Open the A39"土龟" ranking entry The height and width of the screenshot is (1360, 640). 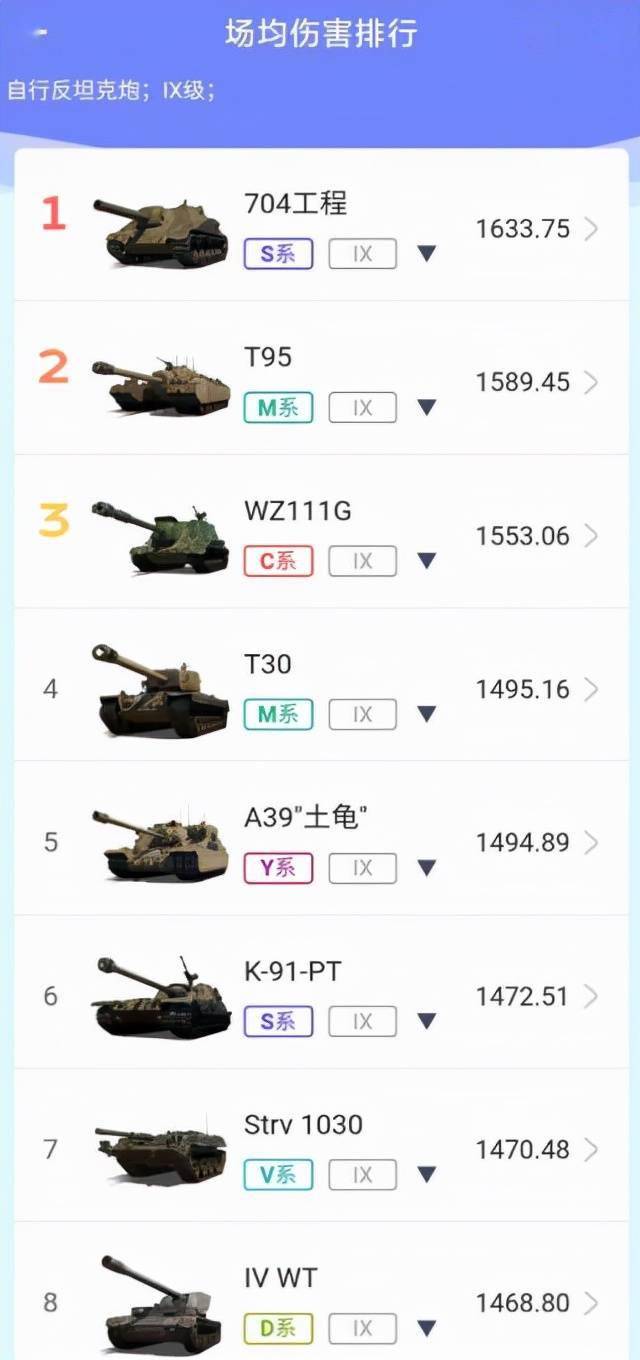[321, 838]
